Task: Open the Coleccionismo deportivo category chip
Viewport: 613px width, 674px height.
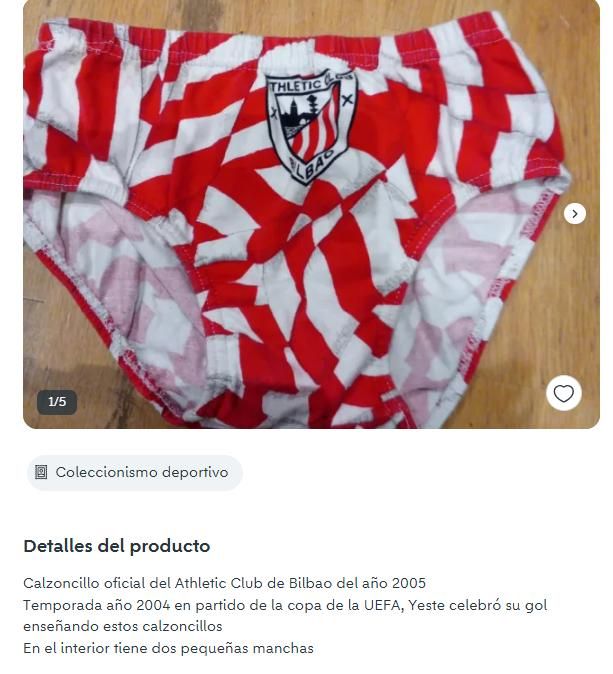Action: point(134,472)
